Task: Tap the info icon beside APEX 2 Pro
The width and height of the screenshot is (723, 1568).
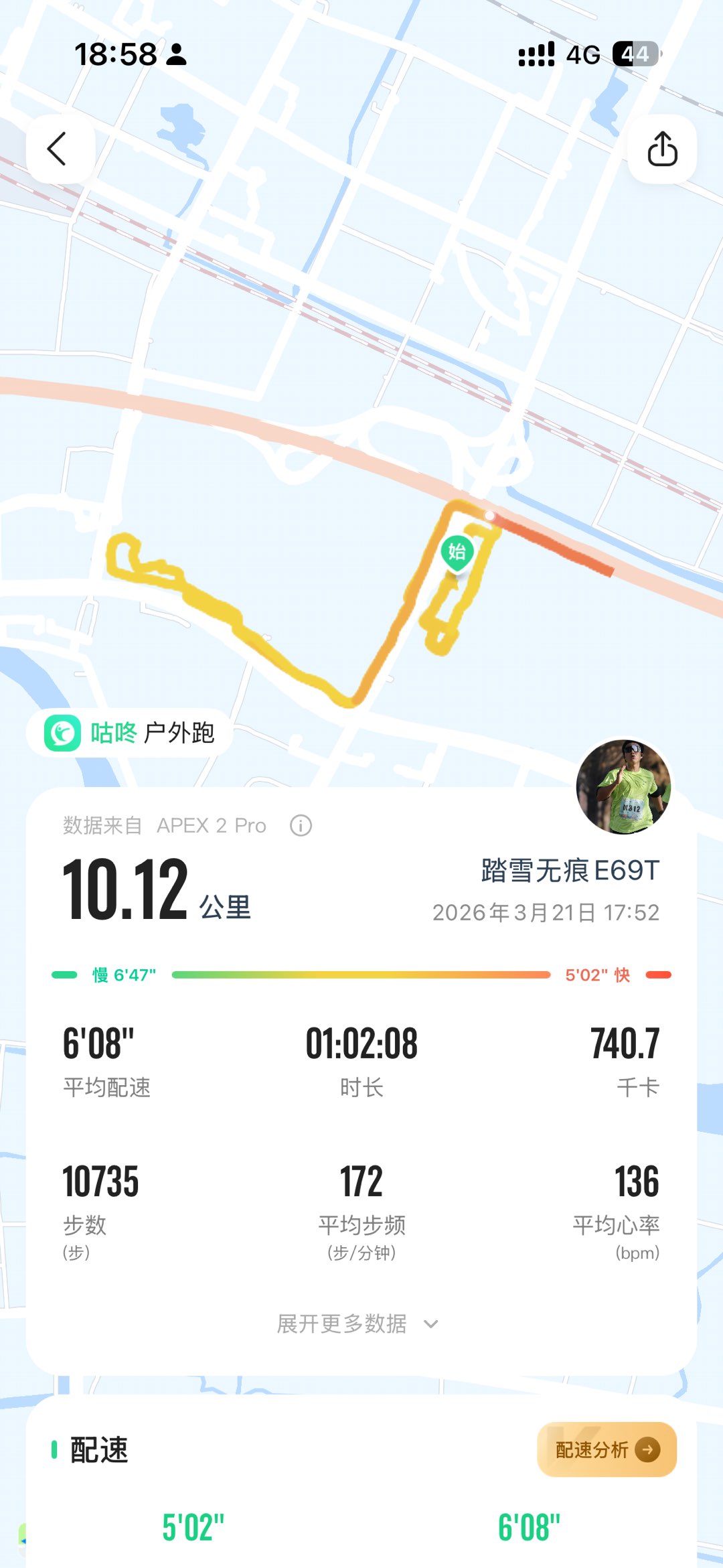Action: [301, 826]
